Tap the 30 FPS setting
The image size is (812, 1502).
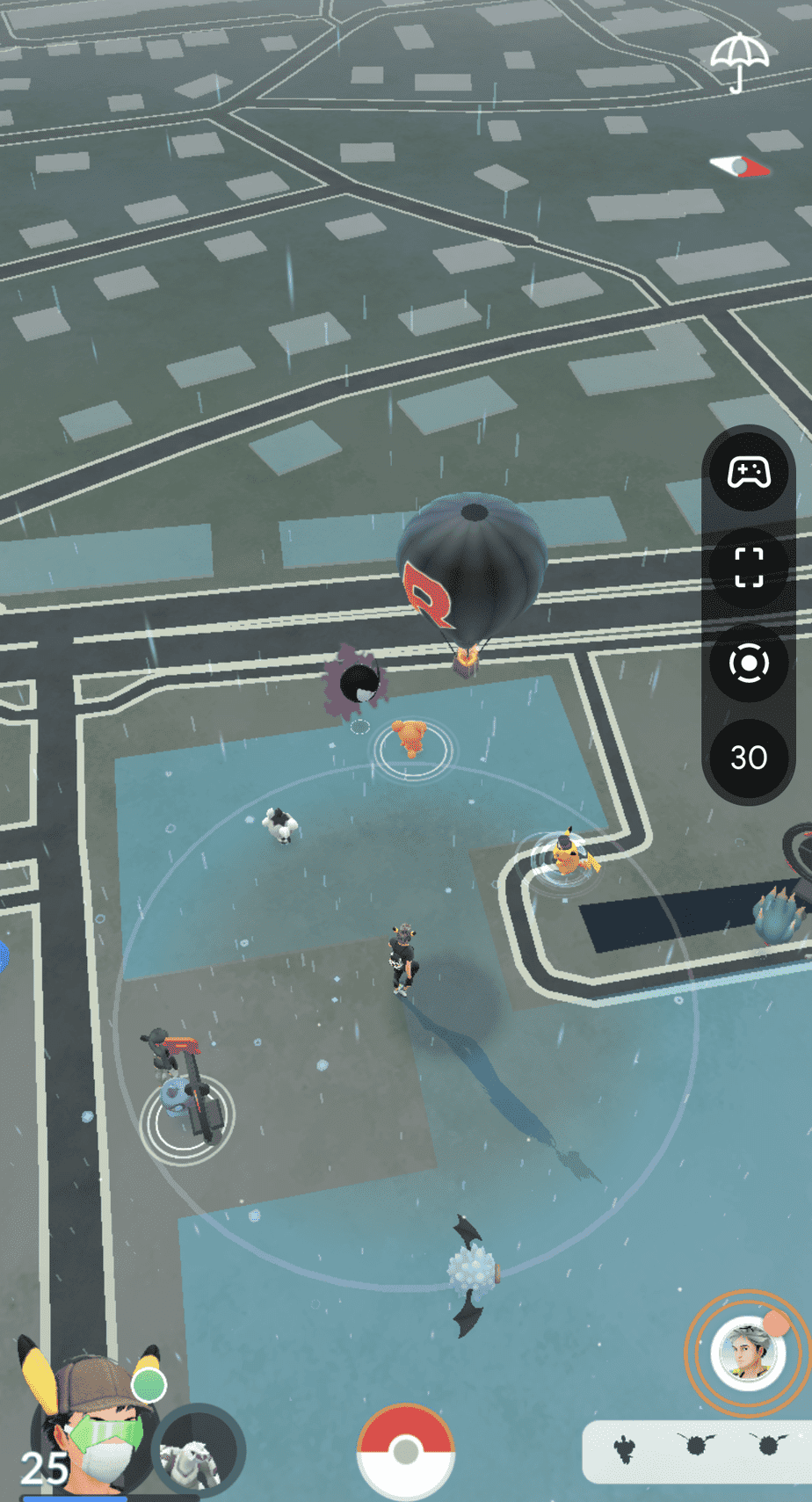pos(749,758)
